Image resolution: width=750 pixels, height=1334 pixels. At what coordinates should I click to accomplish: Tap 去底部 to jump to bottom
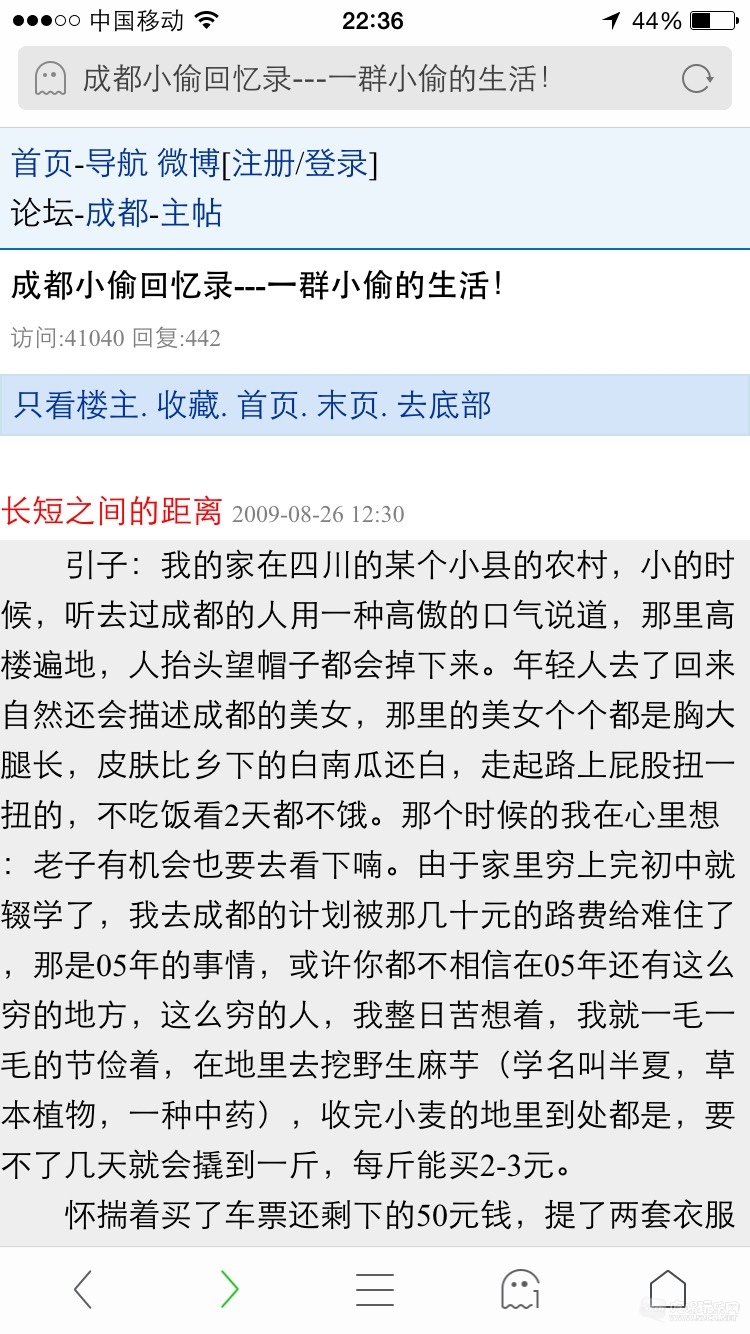[x=445, y=405]
